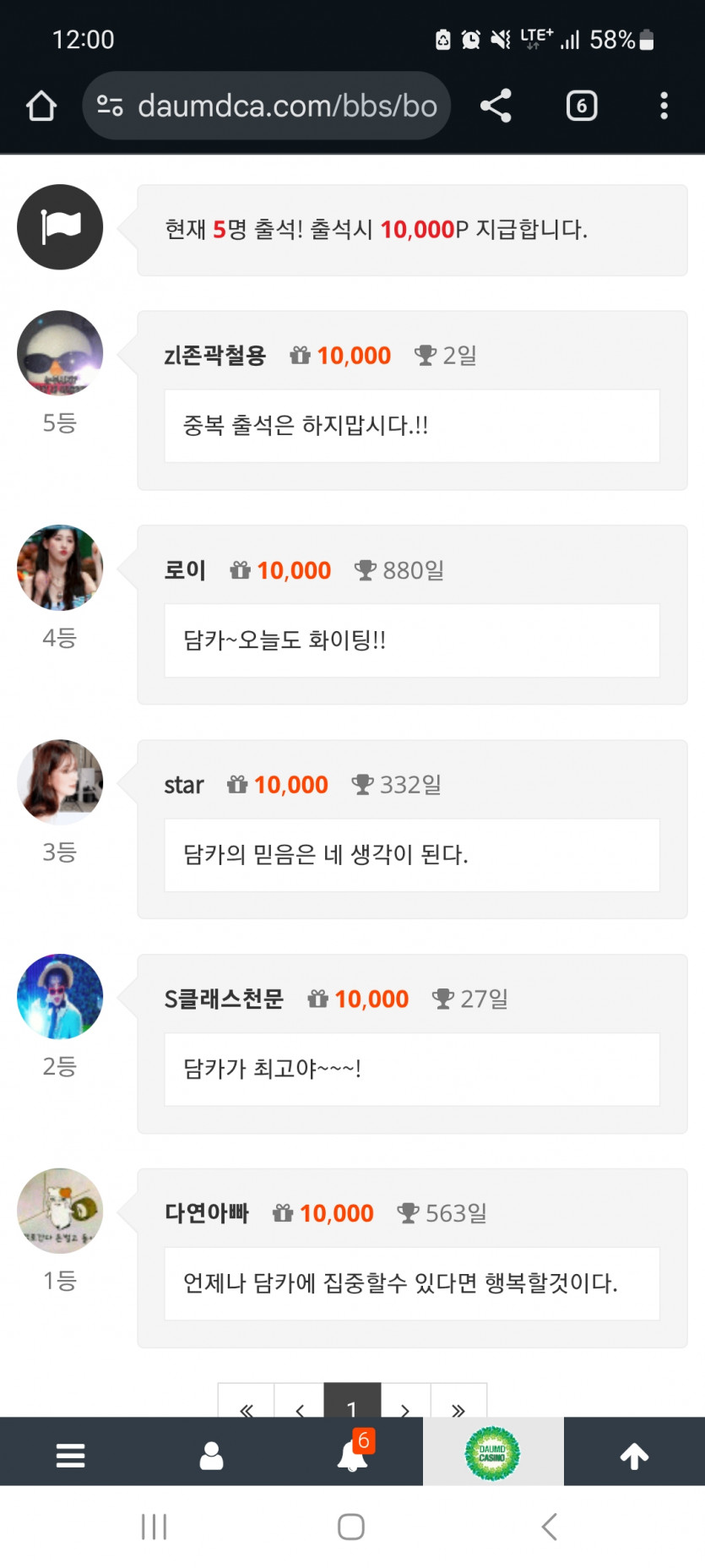Open the profile icon in bottom bar
This screenshot has height=1568, width=705.
211,1454
